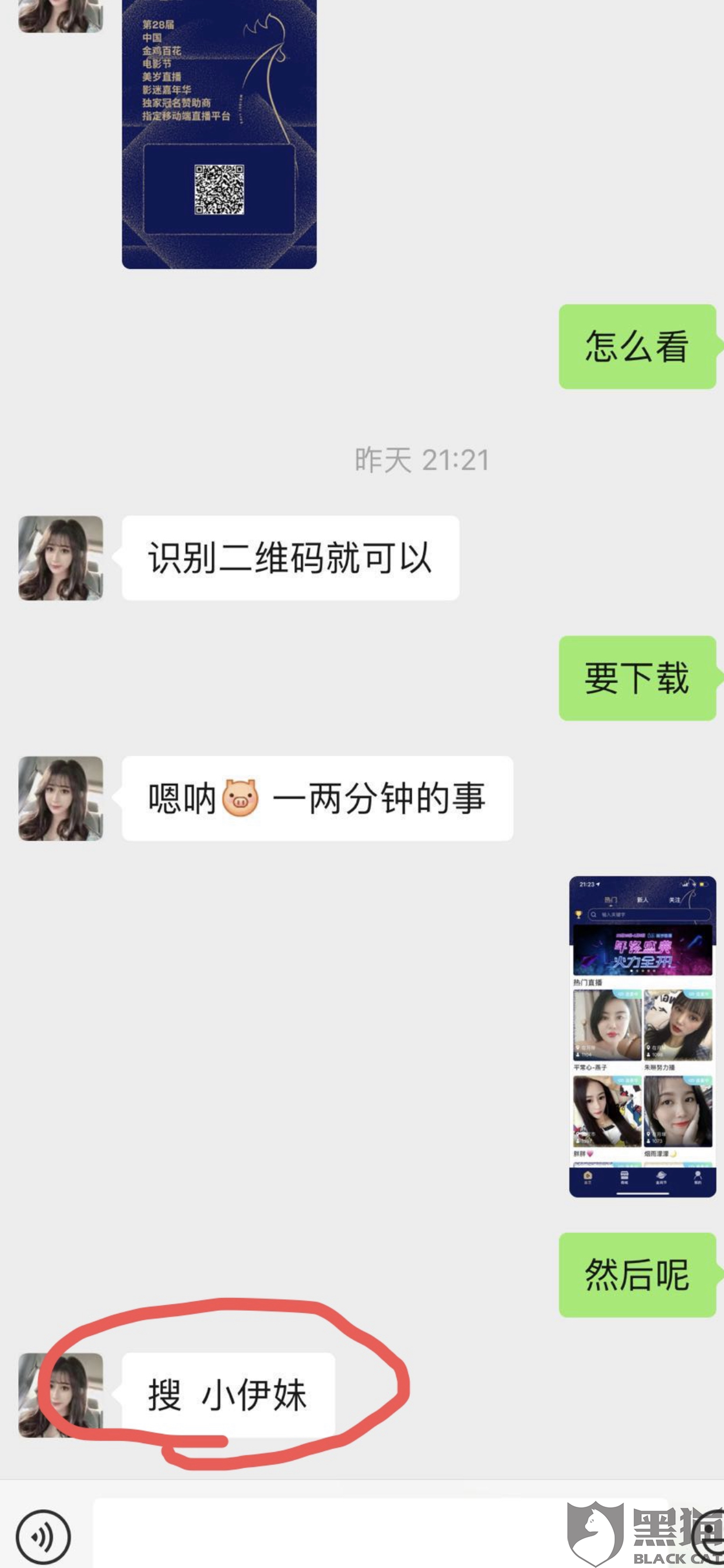The height and width of the screenshot is (1568, 724).
Task: View the sent livestream app screenshot
Action: click(x=642, y=1036)
